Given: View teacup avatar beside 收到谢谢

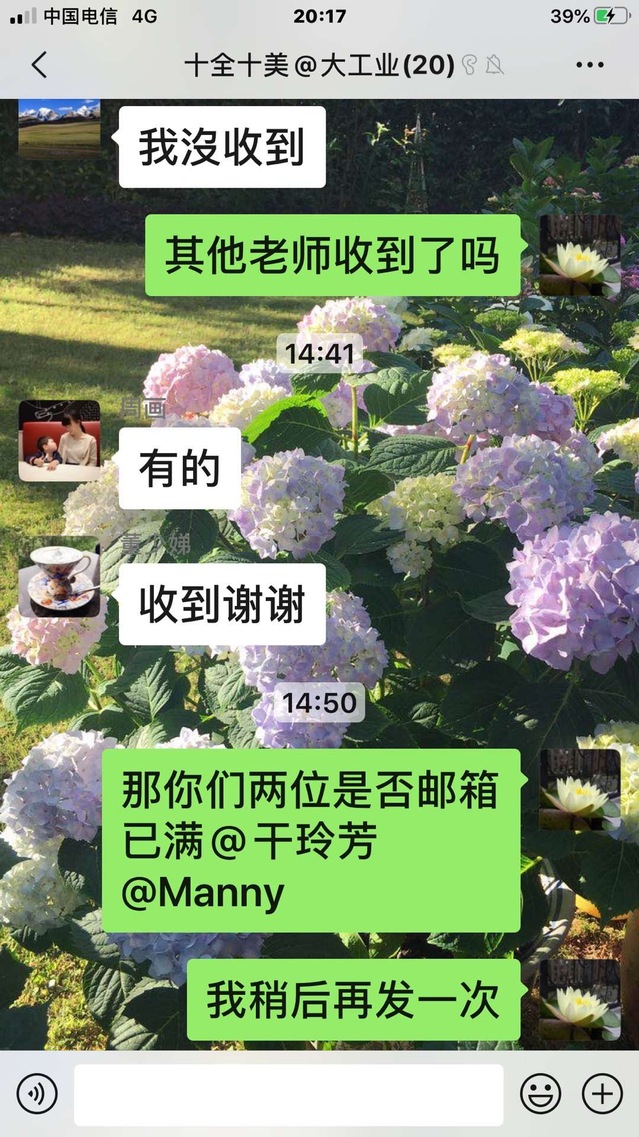Looking at the screenshot, I should [x=59, y=578].
